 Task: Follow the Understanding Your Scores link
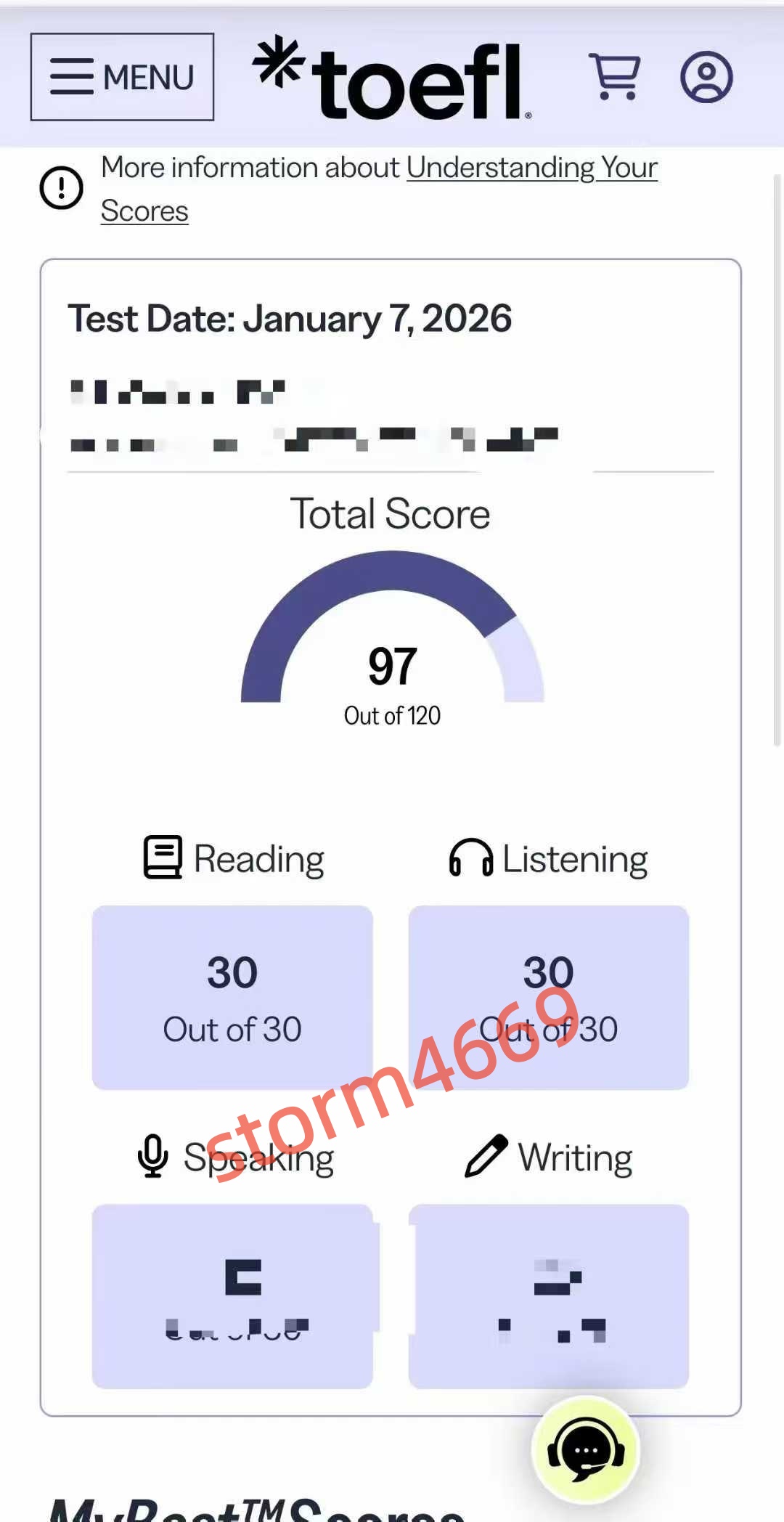coord(531,168)
